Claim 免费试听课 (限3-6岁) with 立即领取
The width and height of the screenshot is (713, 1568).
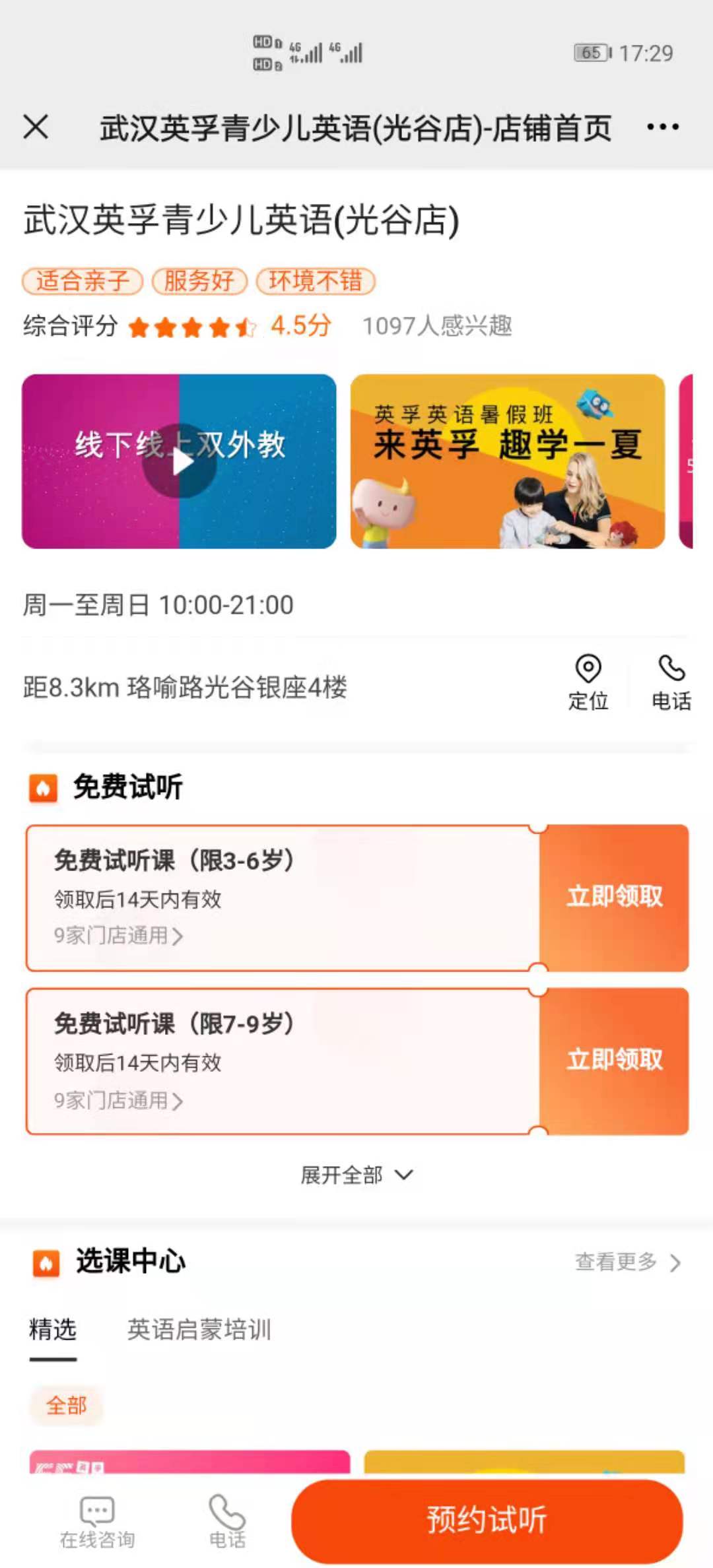[614, 897]
